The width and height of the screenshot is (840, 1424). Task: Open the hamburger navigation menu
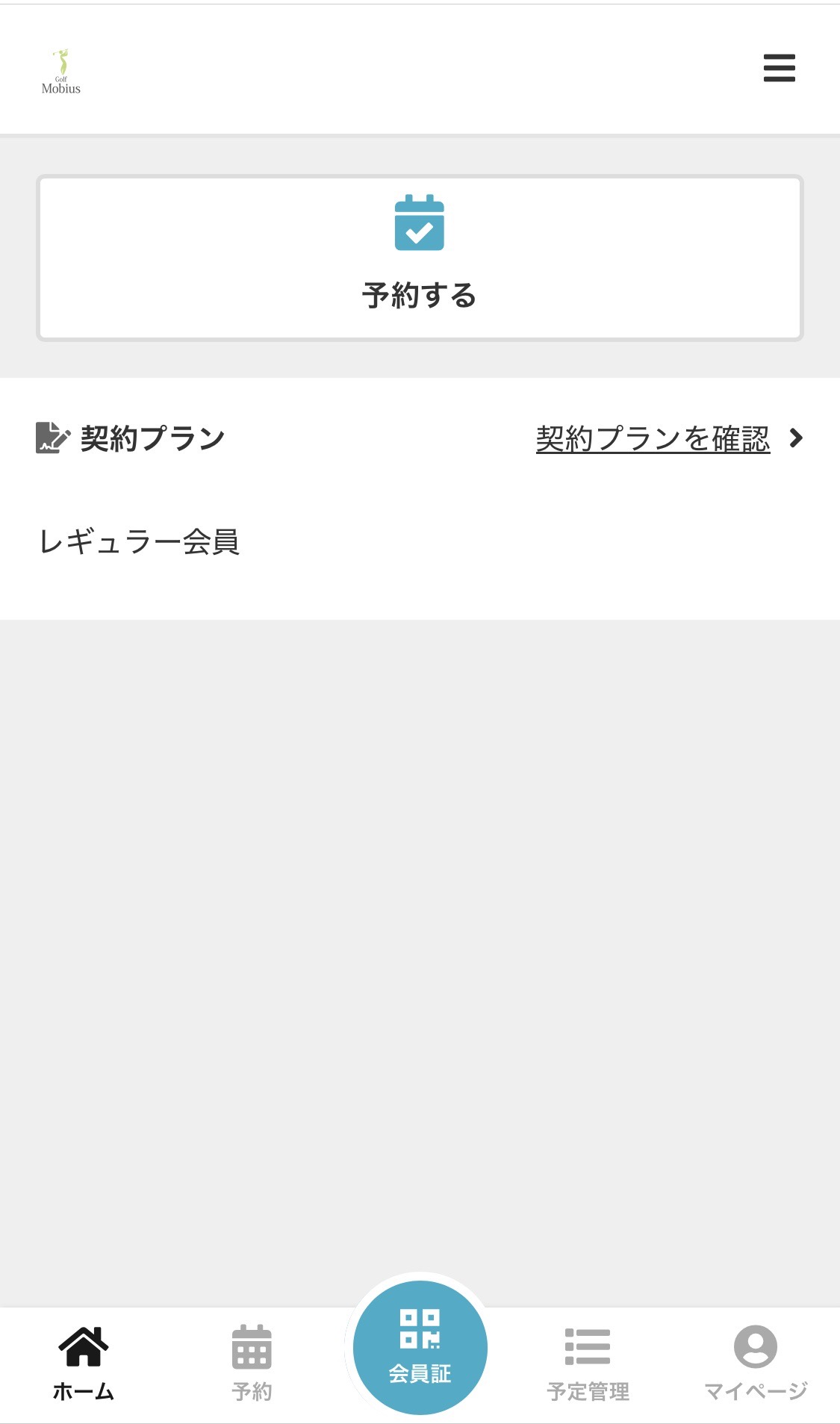point(779,68)
